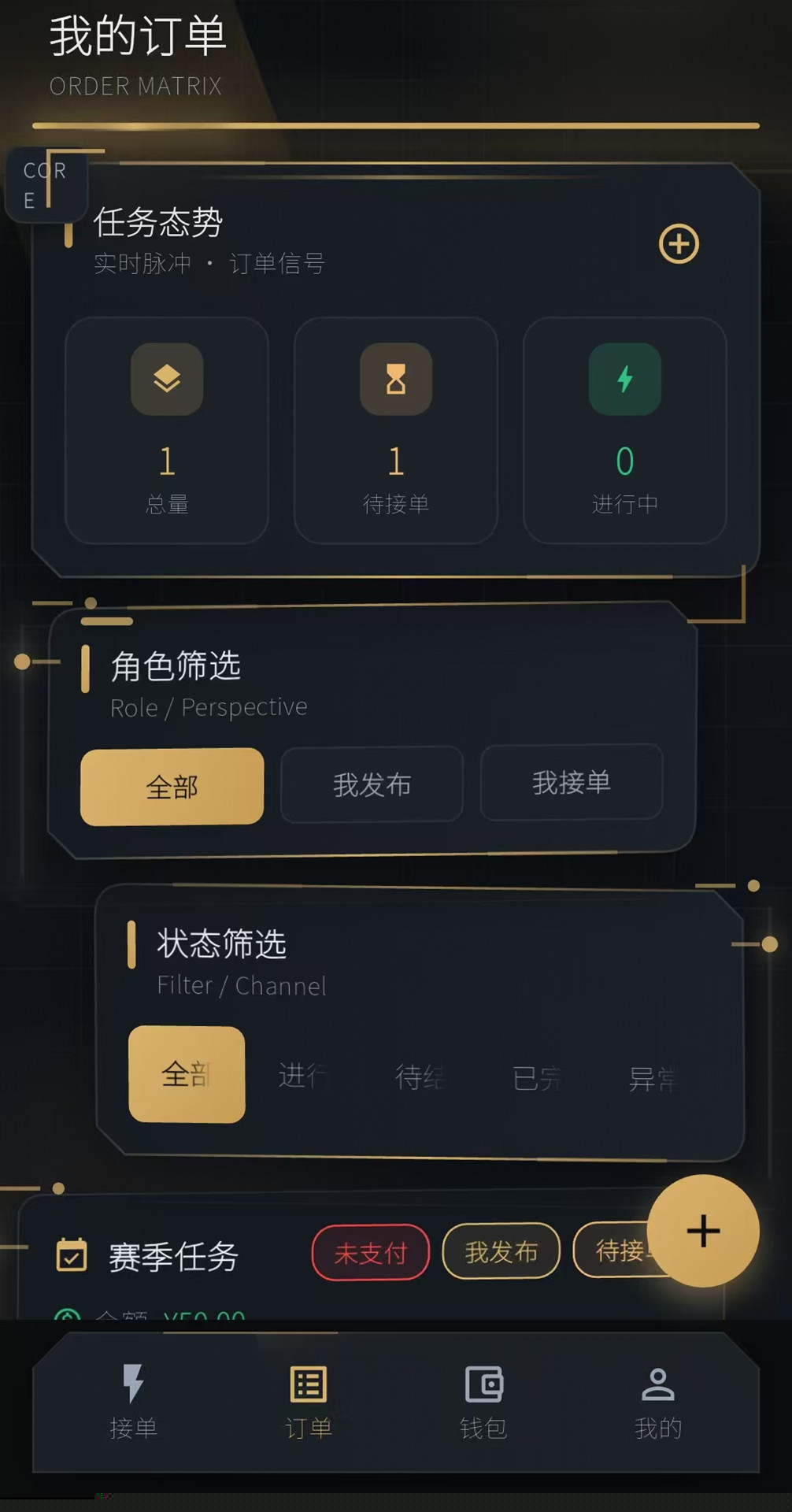
Task: Show orders with status 待结
Action: point(420,1077)
